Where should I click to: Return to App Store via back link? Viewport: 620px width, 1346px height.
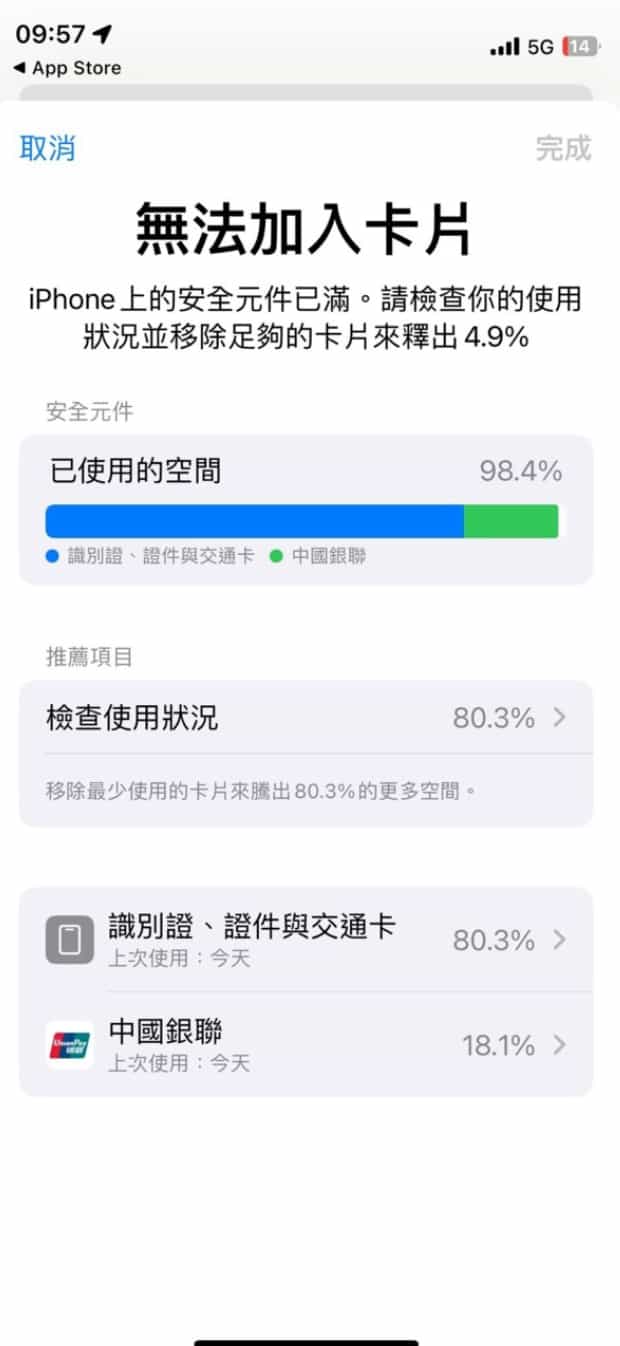point(67,68)
